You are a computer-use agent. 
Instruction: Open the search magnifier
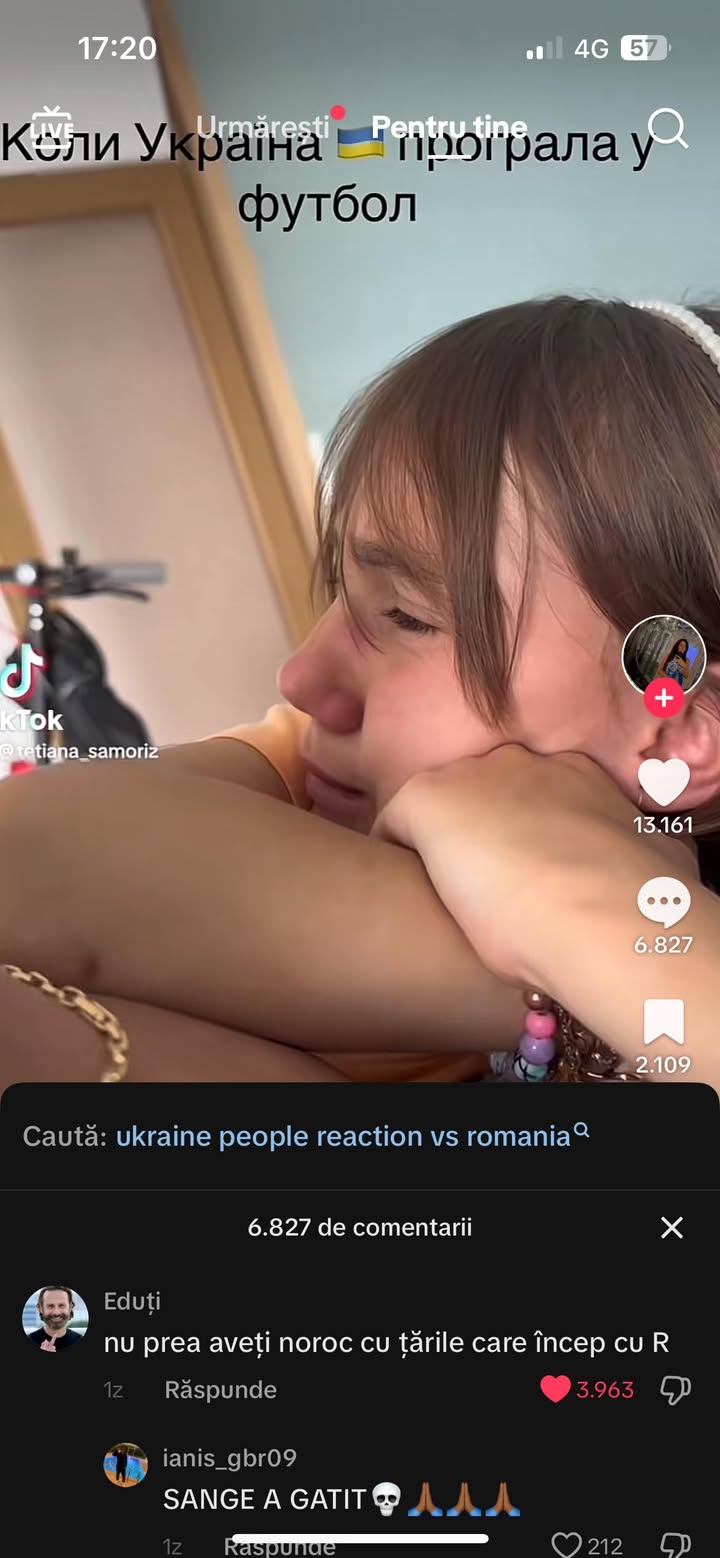click(x=667, y=127)
